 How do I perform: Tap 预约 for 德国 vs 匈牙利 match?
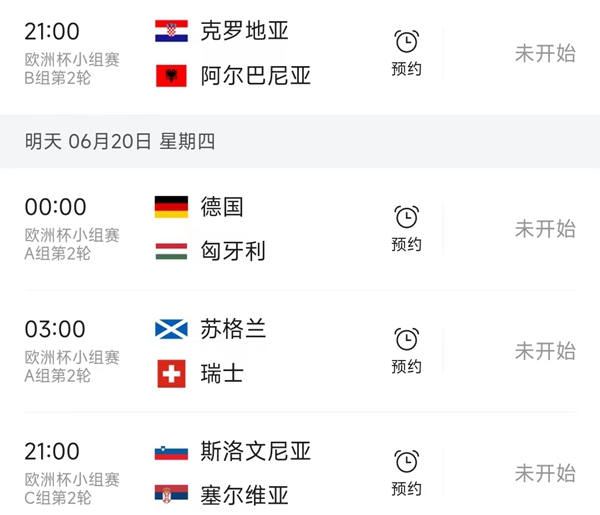point(406,229)
